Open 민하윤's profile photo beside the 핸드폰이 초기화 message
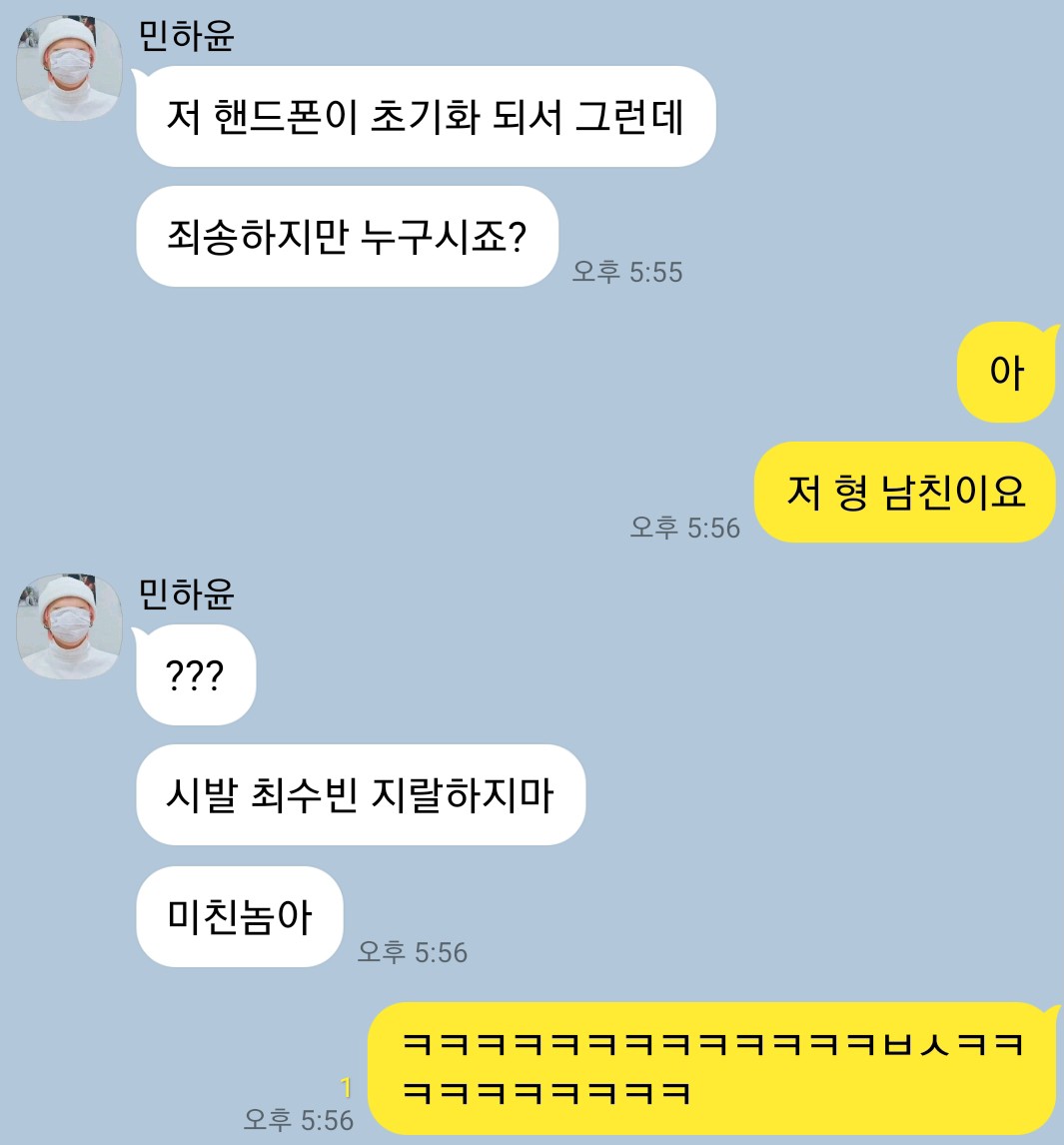Image resolution: width=1064 pixels, height=1145 pixels. (x=70, y=68)
